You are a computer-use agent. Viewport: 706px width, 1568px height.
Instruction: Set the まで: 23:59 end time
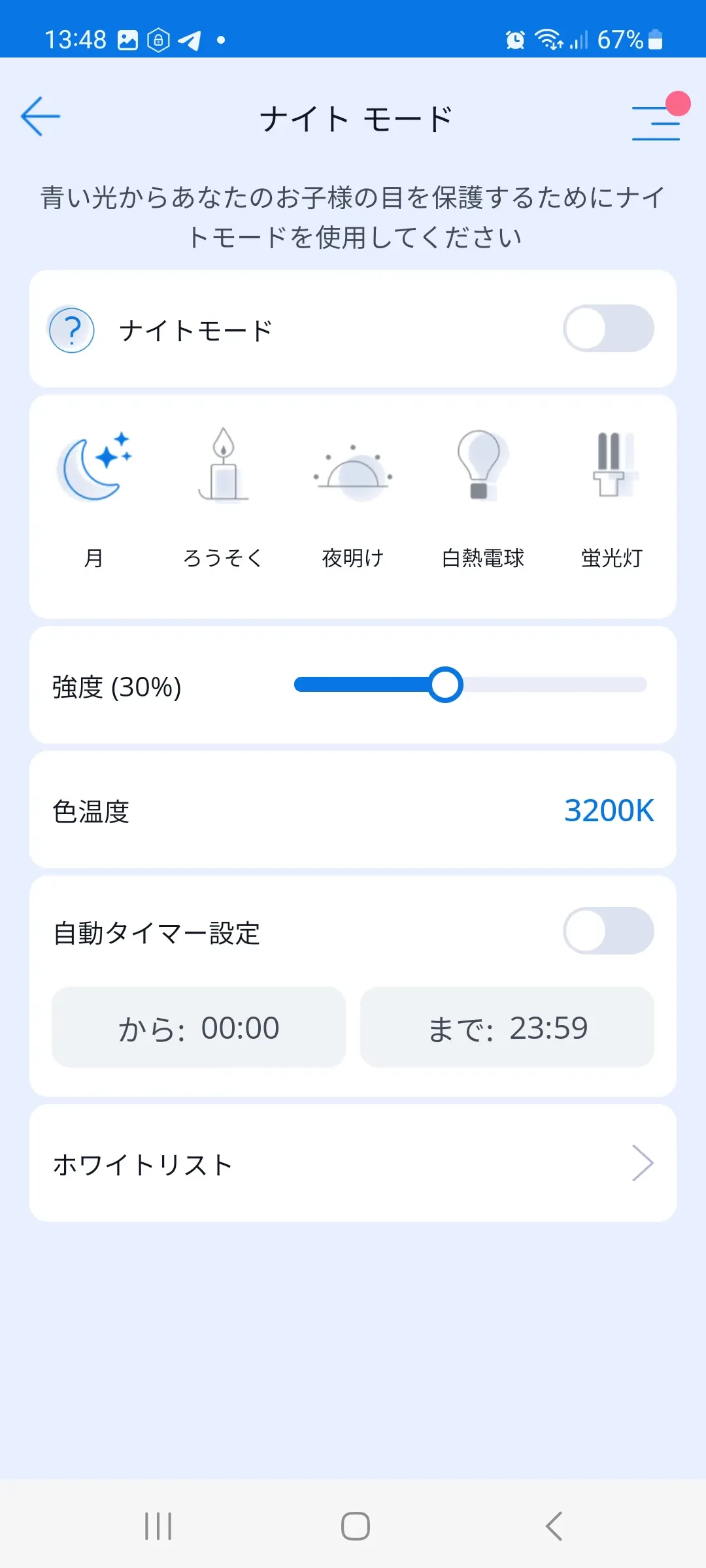click(507, 1028)
